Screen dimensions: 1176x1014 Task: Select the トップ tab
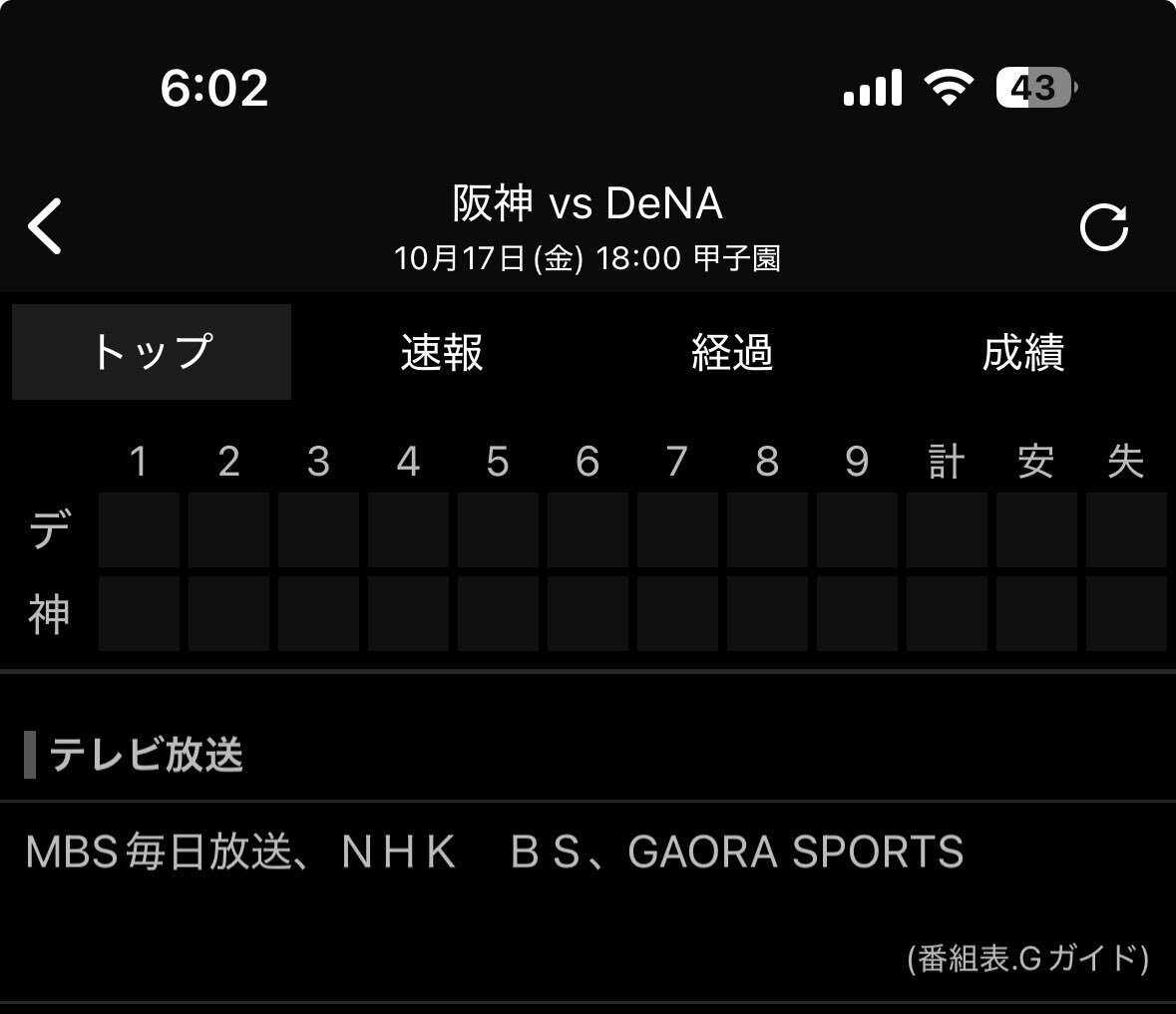152,352
